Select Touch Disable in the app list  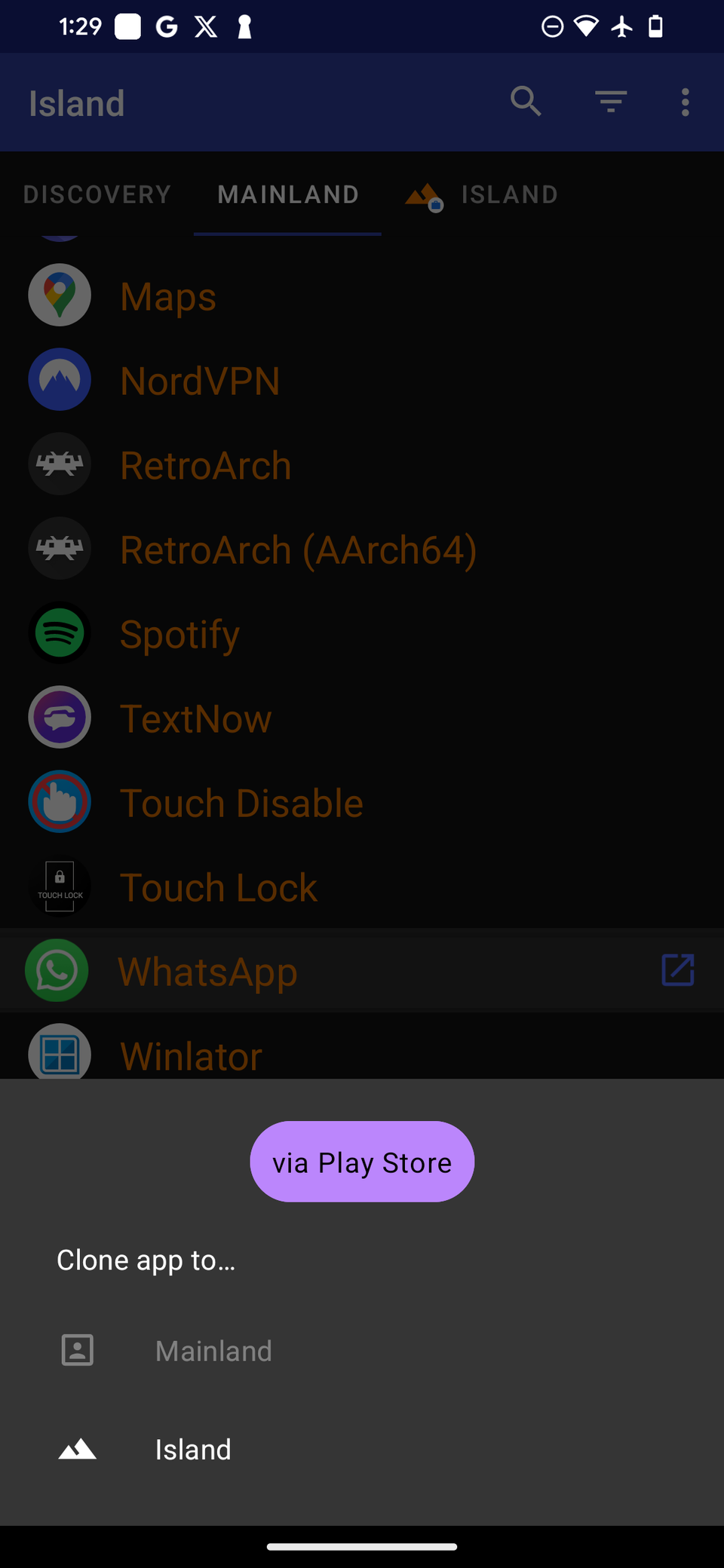click(x=241, y=803)
